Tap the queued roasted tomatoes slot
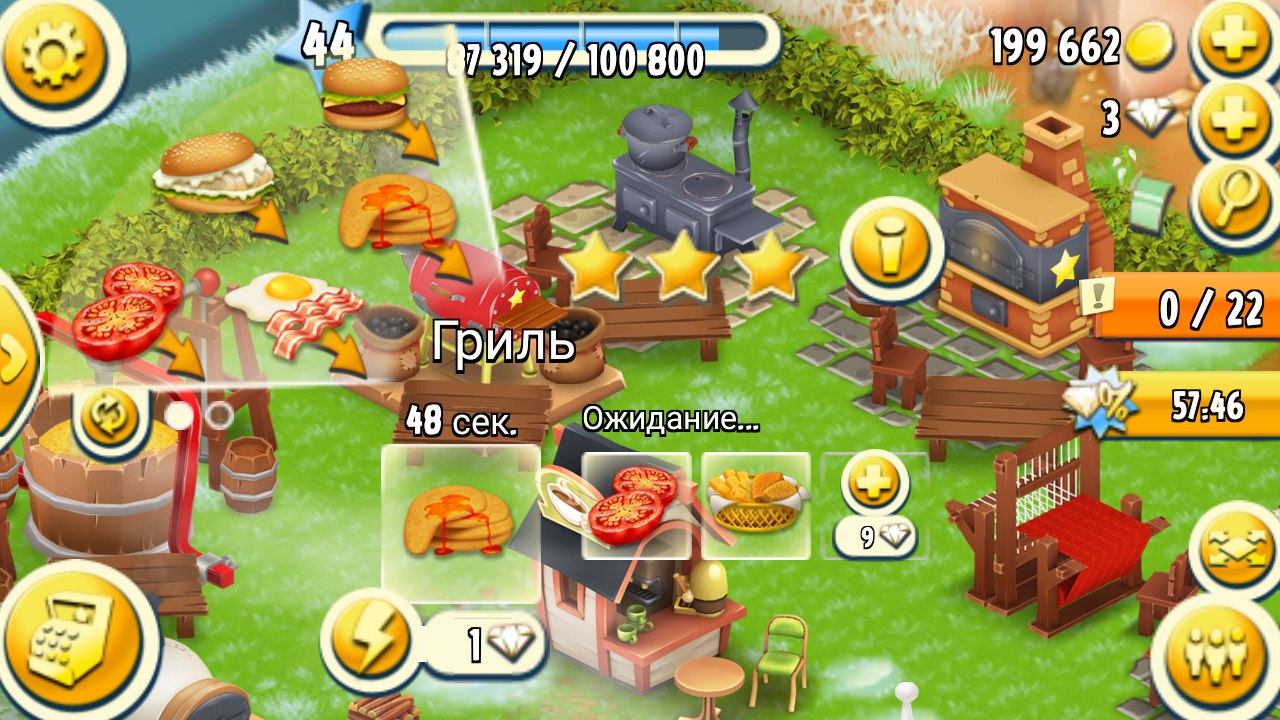This screenshot has height=720, width=1280. click(635, 505)
